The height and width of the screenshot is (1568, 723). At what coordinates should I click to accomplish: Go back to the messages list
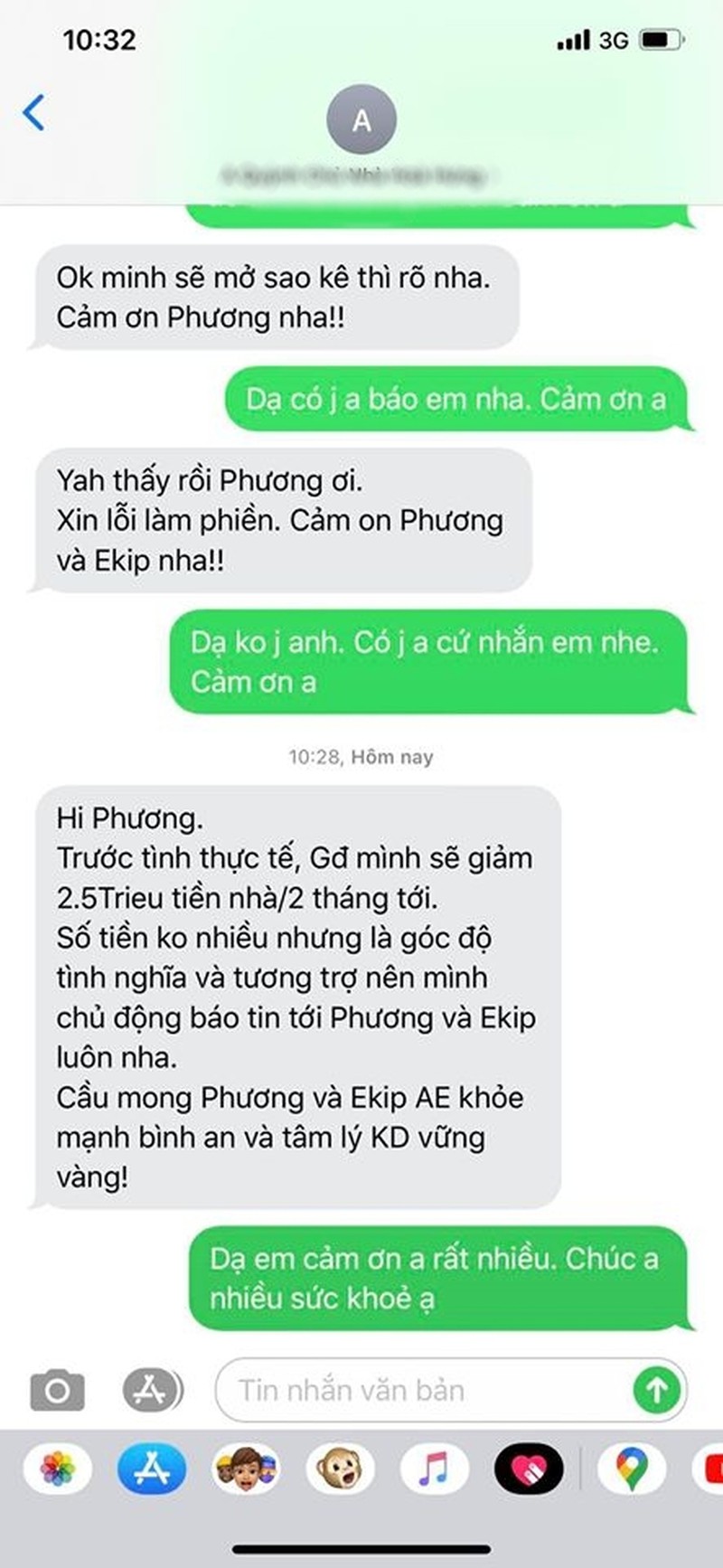click(x=33, y=113)
